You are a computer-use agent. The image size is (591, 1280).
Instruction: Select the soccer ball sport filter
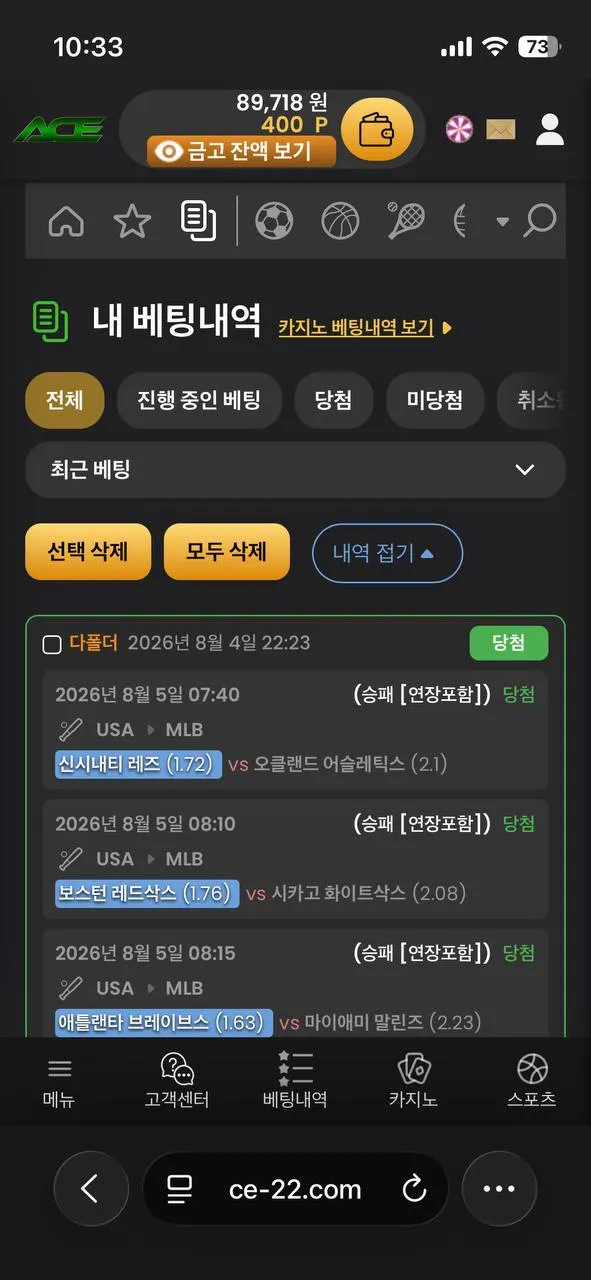274,221
